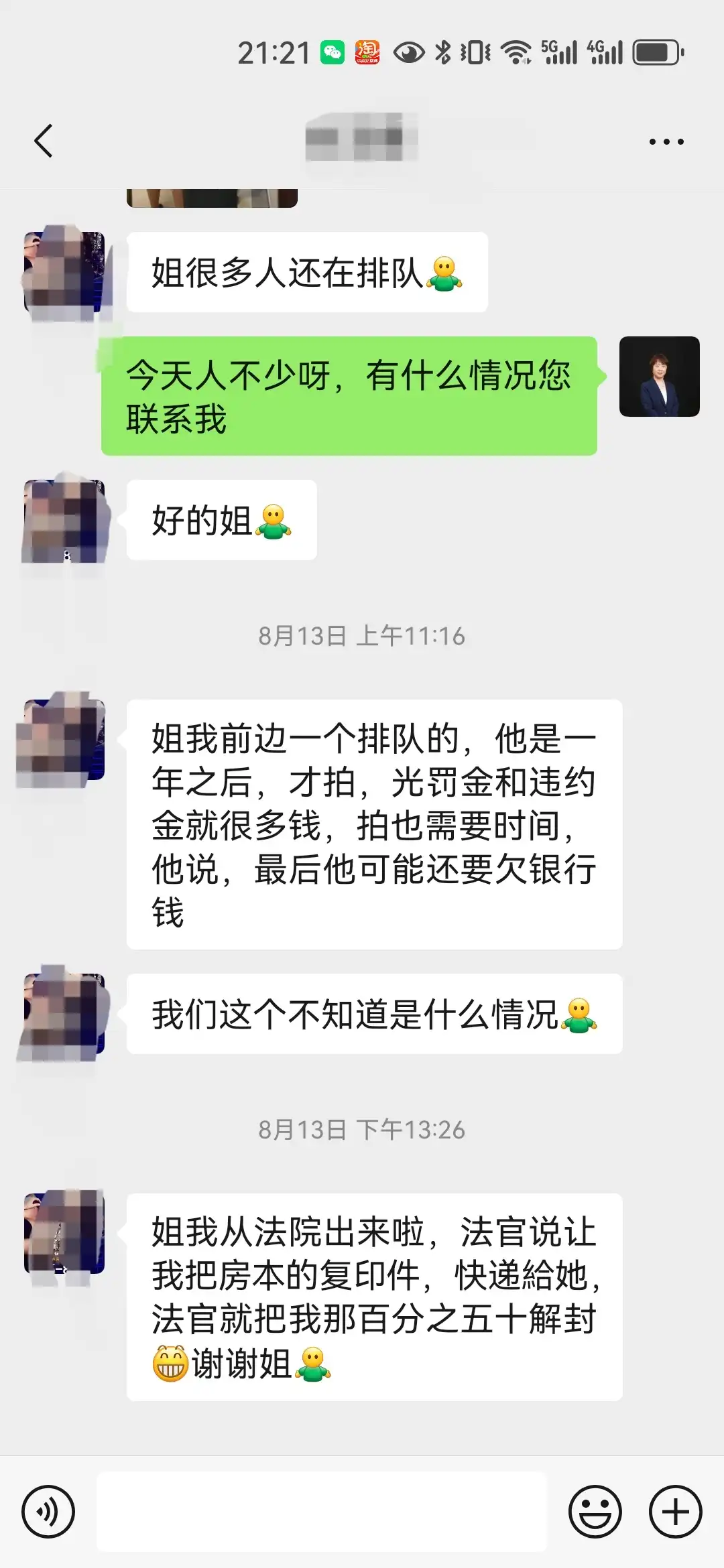Open the three-dot chat info menu
Viewport: 724px width, 1568px height.
click(x=666, y=141)
